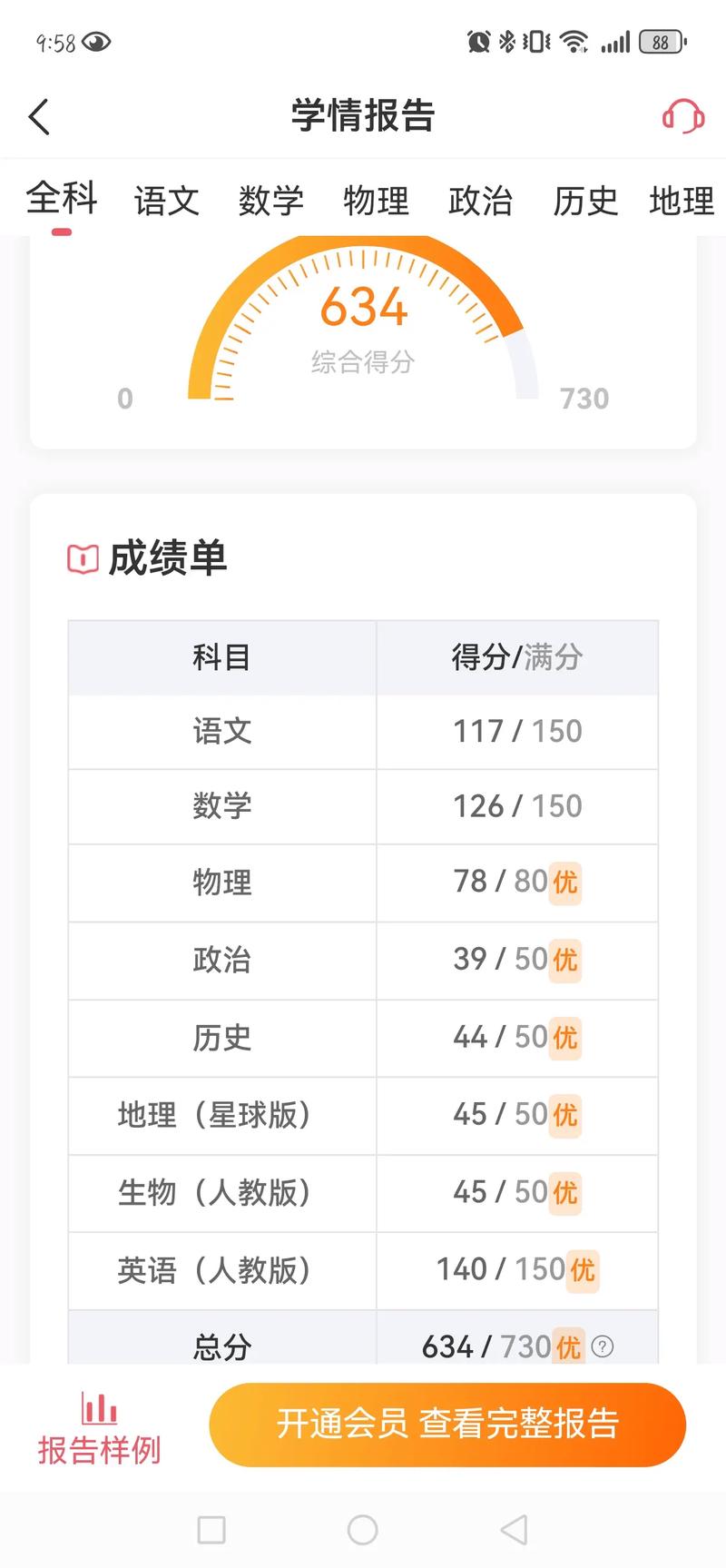This screenshot has height=1568, width=726.
Task: Switch to the 语文 subject tab
Action: tap(167, 202)
